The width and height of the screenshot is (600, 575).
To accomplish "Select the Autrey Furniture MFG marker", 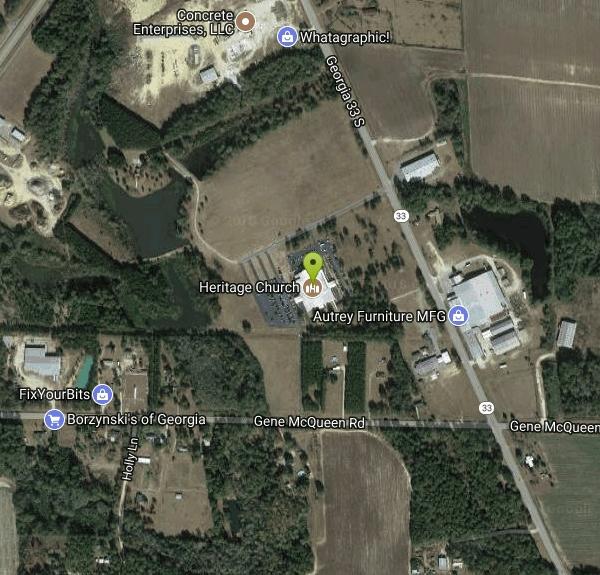I will click(x=459, y=316).
